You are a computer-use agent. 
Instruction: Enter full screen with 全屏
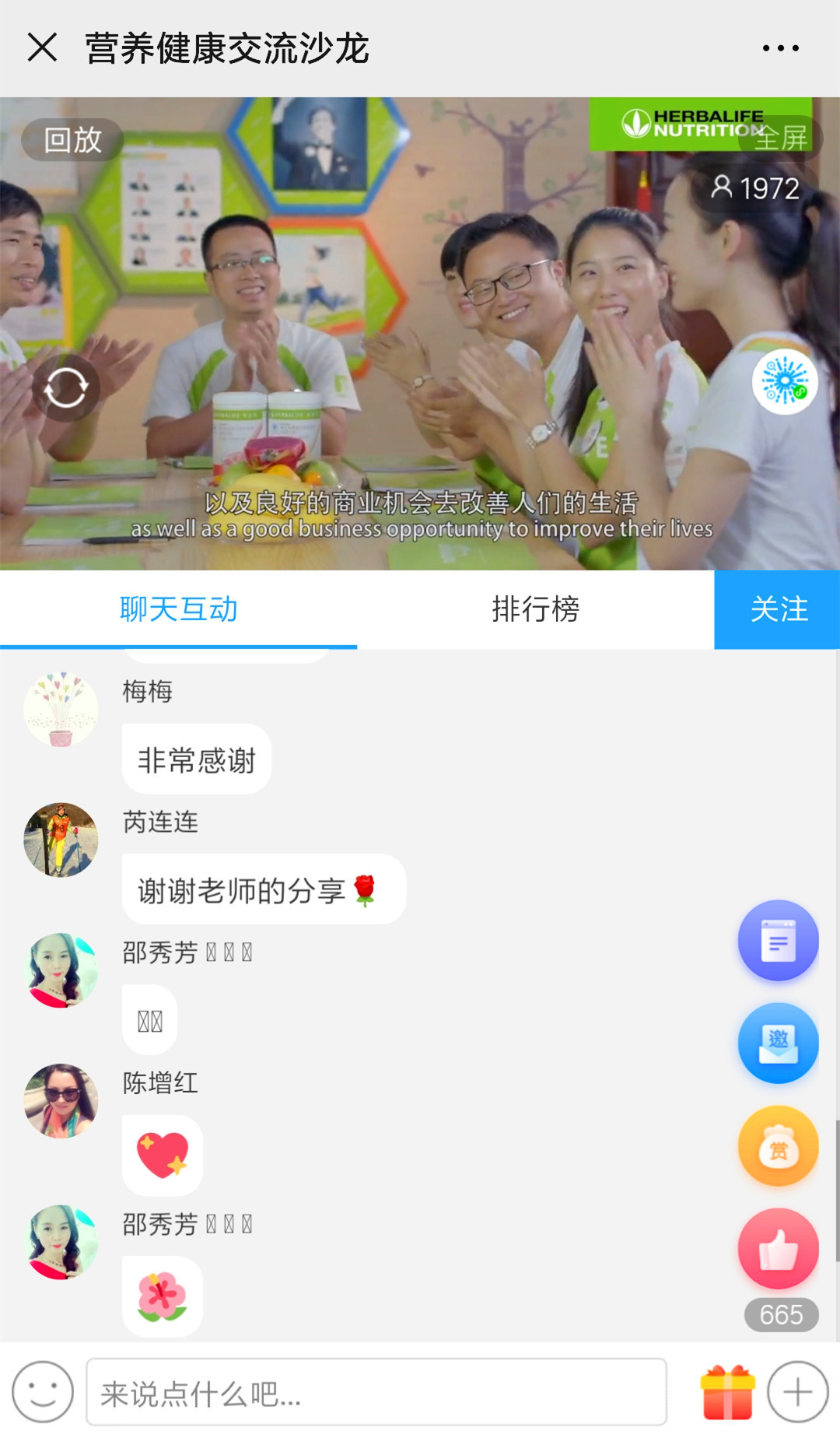pyautogui.click(x=781, y=139)
